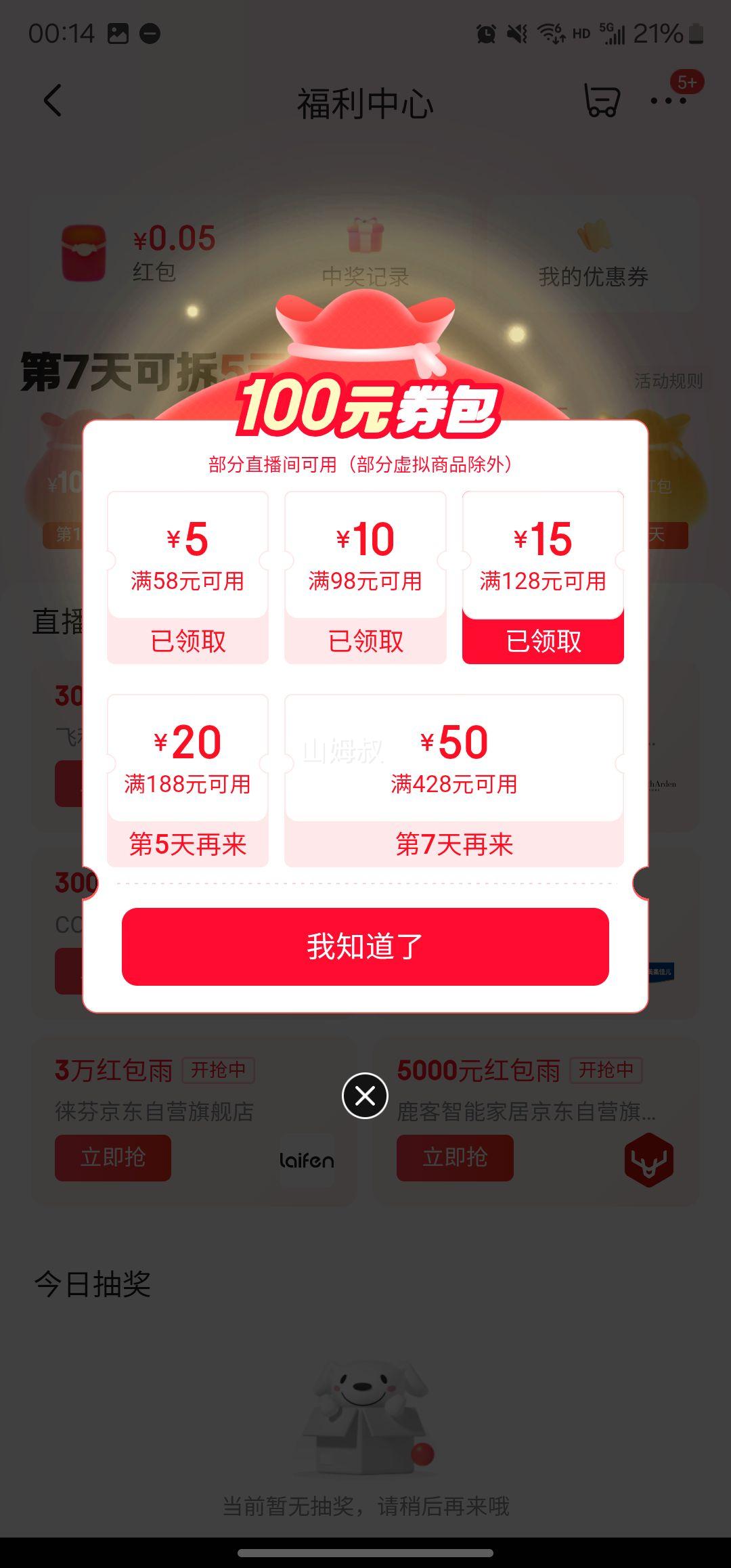Select the ¥5 满58元可用 coupon
731x1568 pixels.
pyautogui.click(x=187, y=577)
